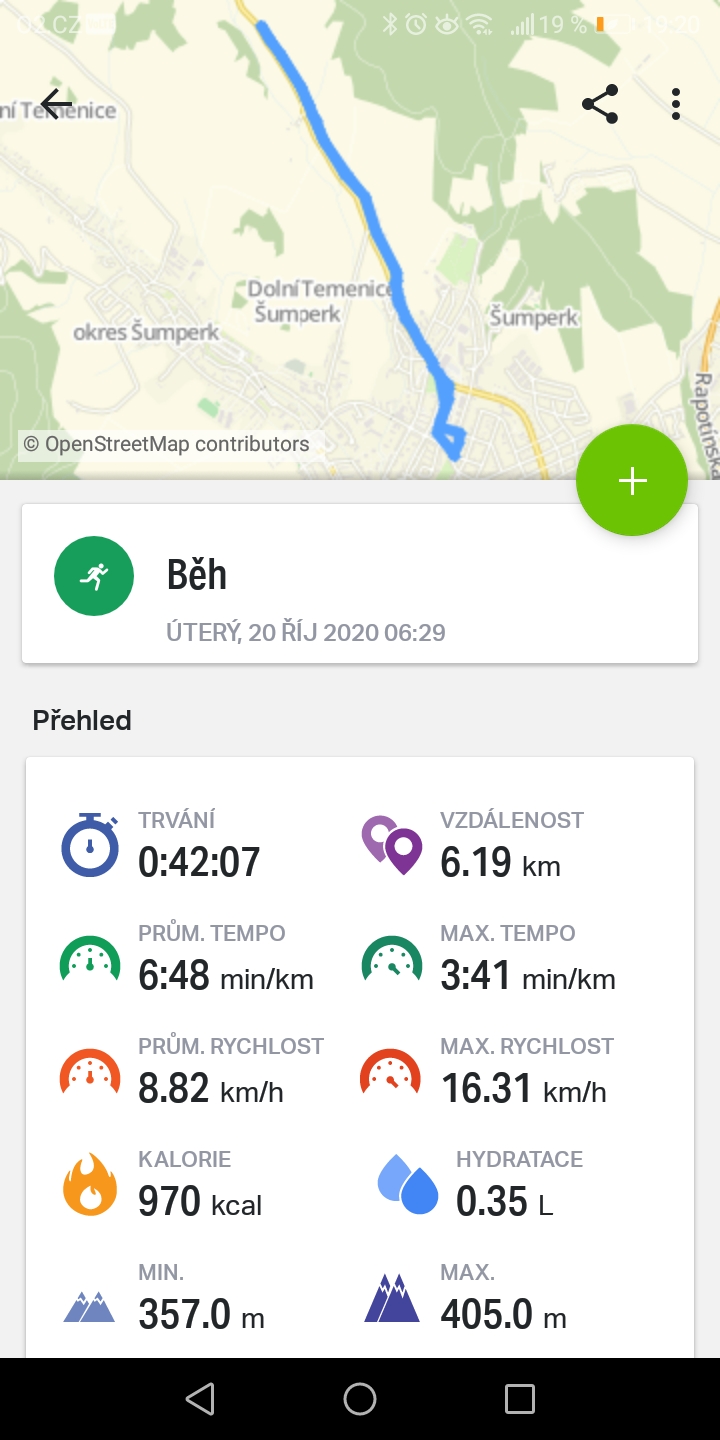Open the Běh activity card
The width and height of the screenshot is (720, 1440).
click(x=360, y=583)
